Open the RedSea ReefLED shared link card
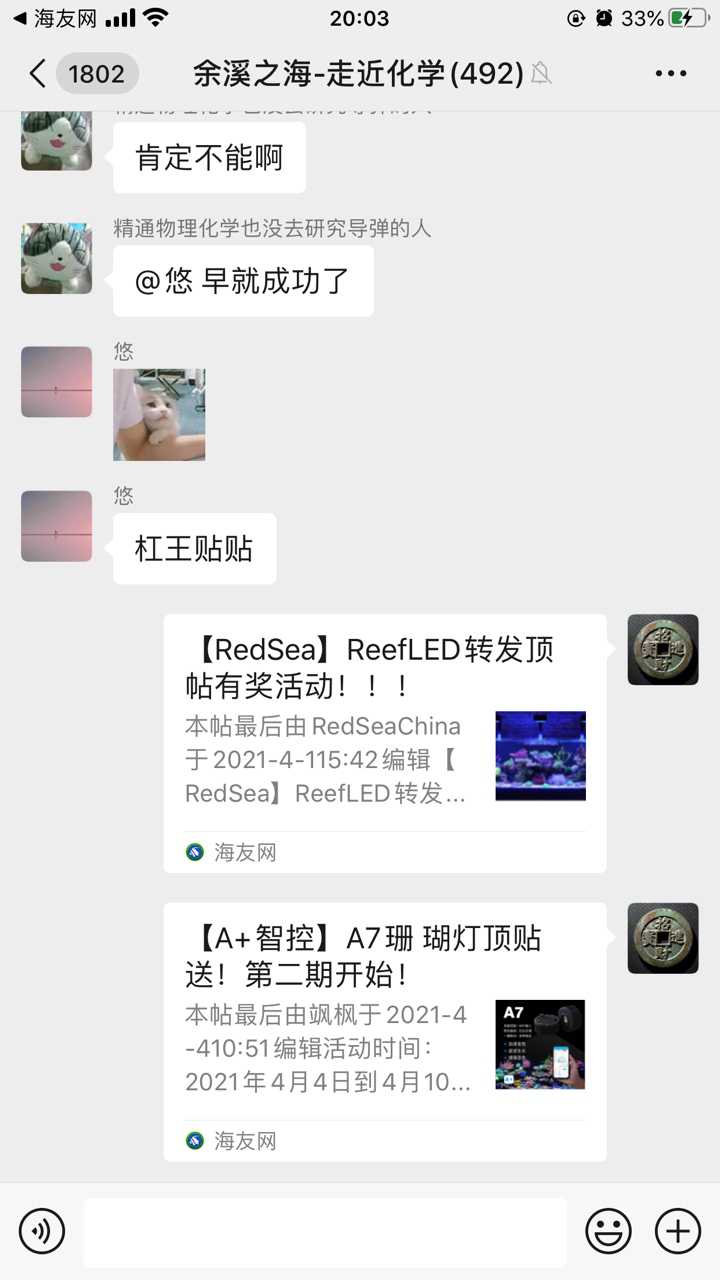This screenshot has height=1280, width=720. pos(385,743)
